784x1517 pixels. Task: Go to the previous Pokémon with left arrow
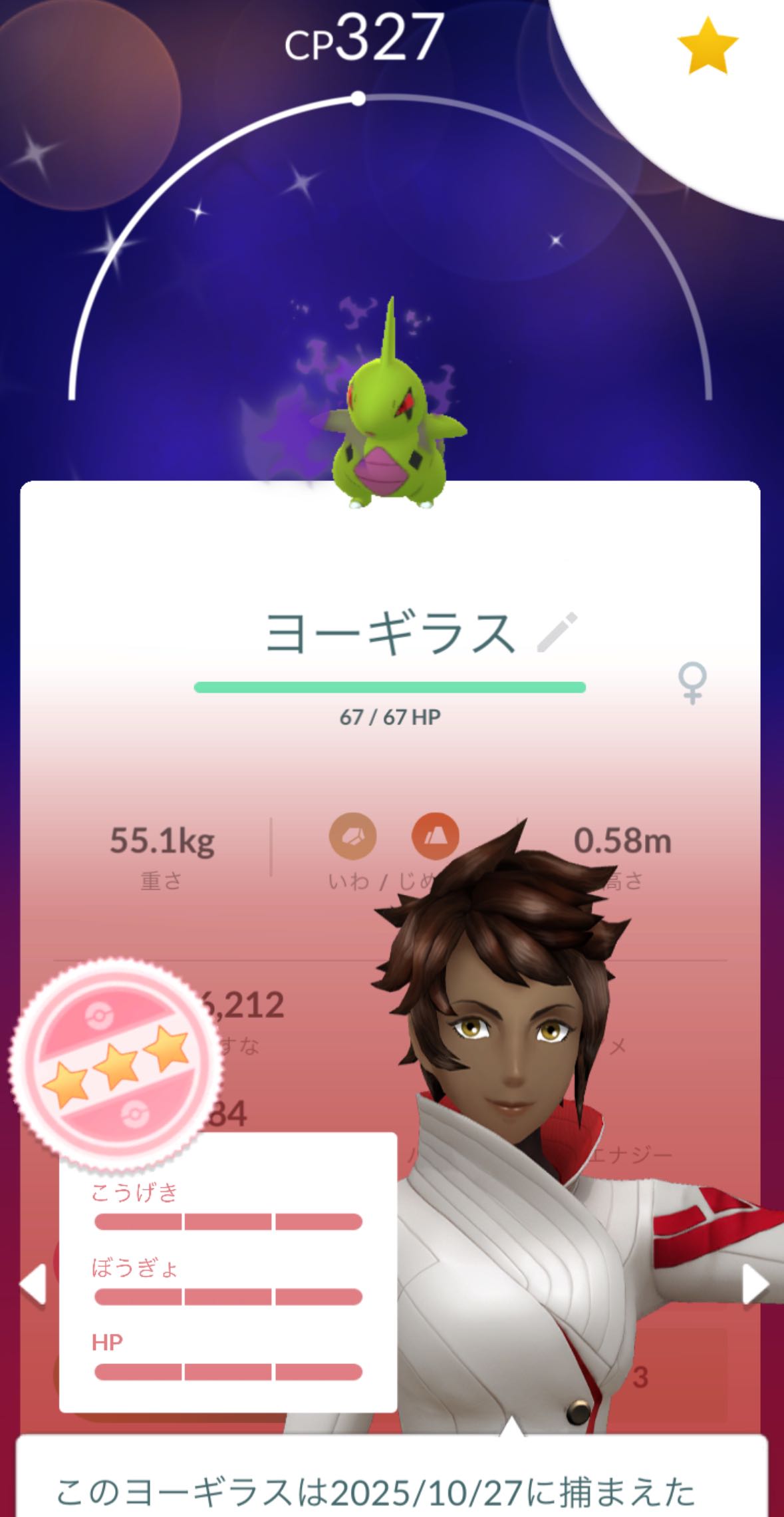(x=32, y=1283)
